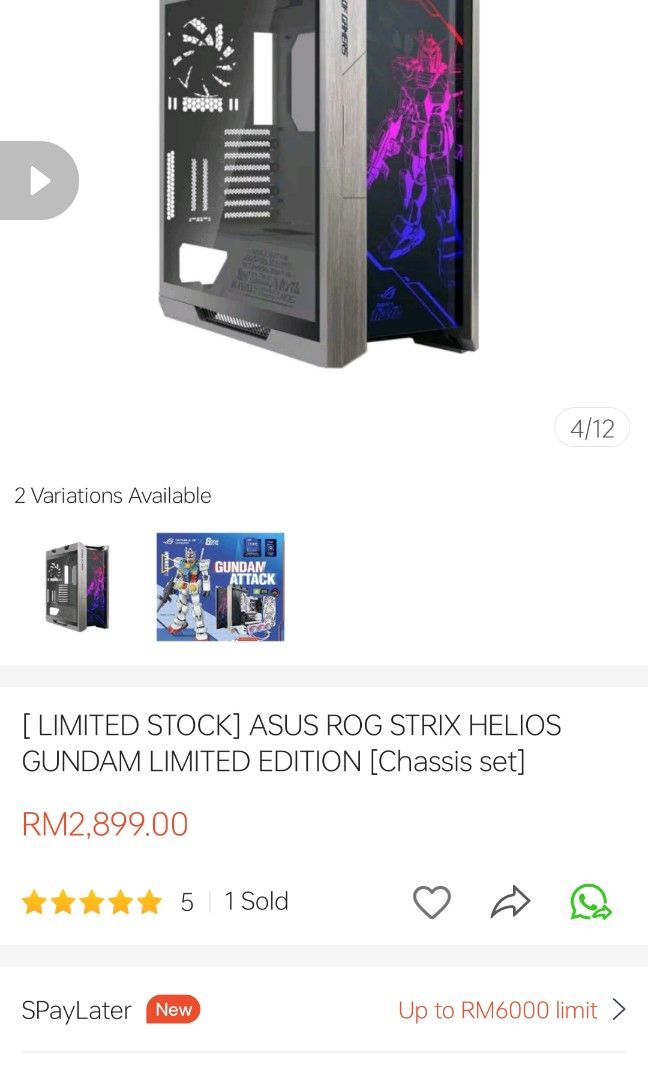Play the product video
The image size is (648, 1080).
(38, 180)
